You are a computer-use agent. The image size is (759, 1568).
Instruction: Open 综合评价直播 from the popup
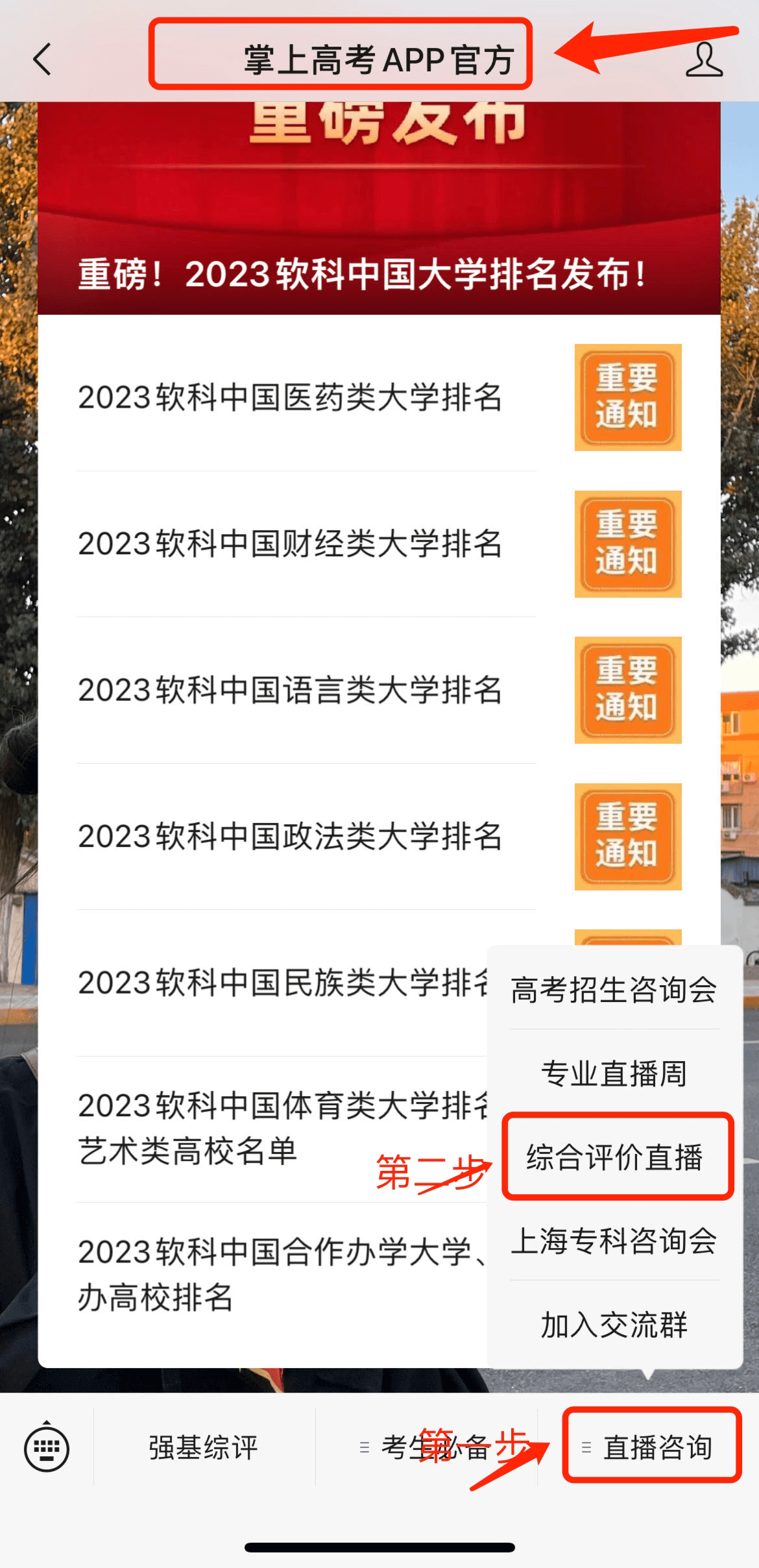(615, 1157)
